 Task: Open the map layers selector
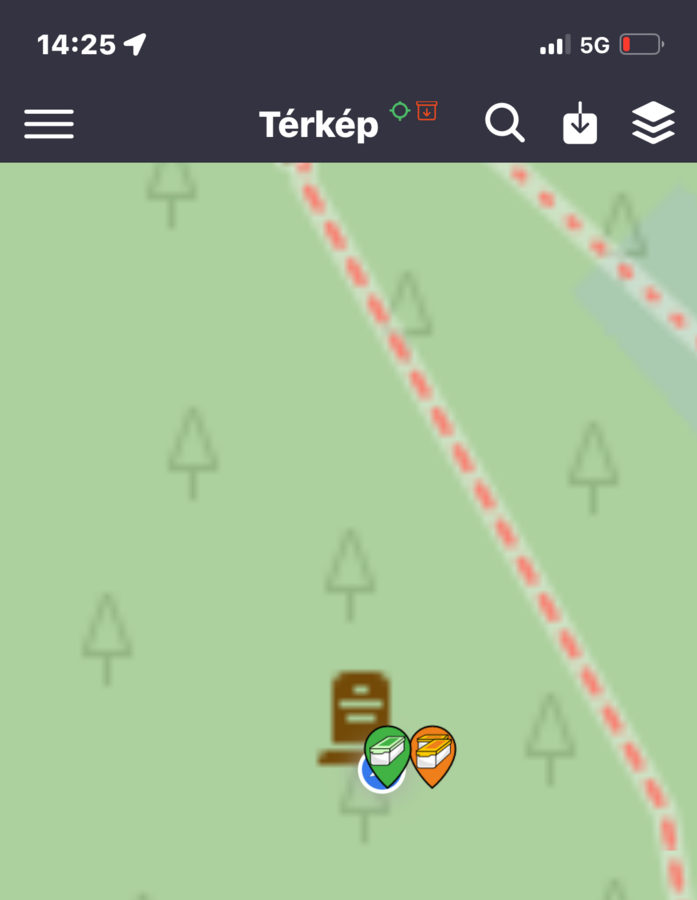tap(653, 124)
